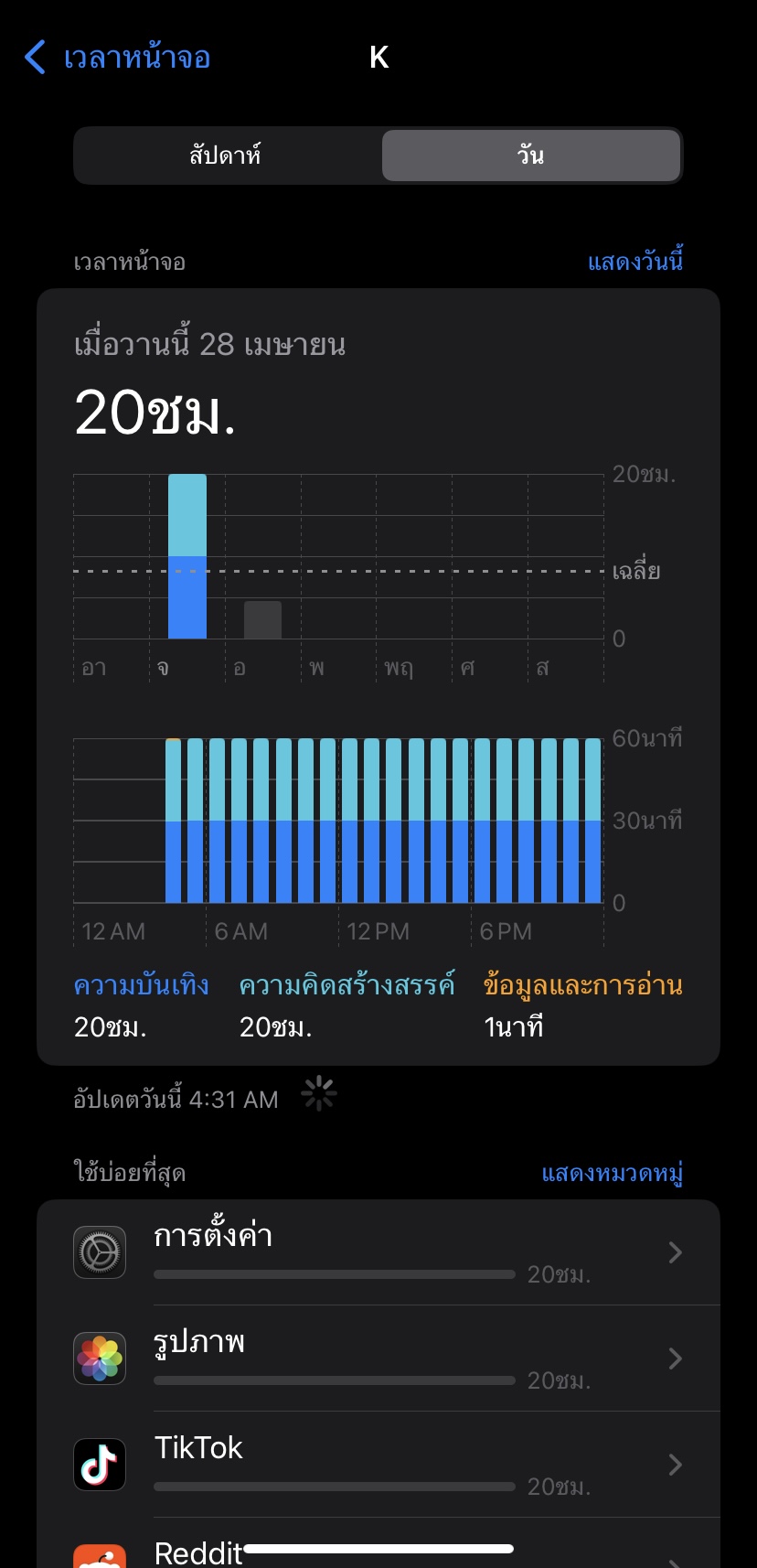This screenshot has height=1568, width=757.
Task: View the TikTok usage row
Action: [378, 1465]
